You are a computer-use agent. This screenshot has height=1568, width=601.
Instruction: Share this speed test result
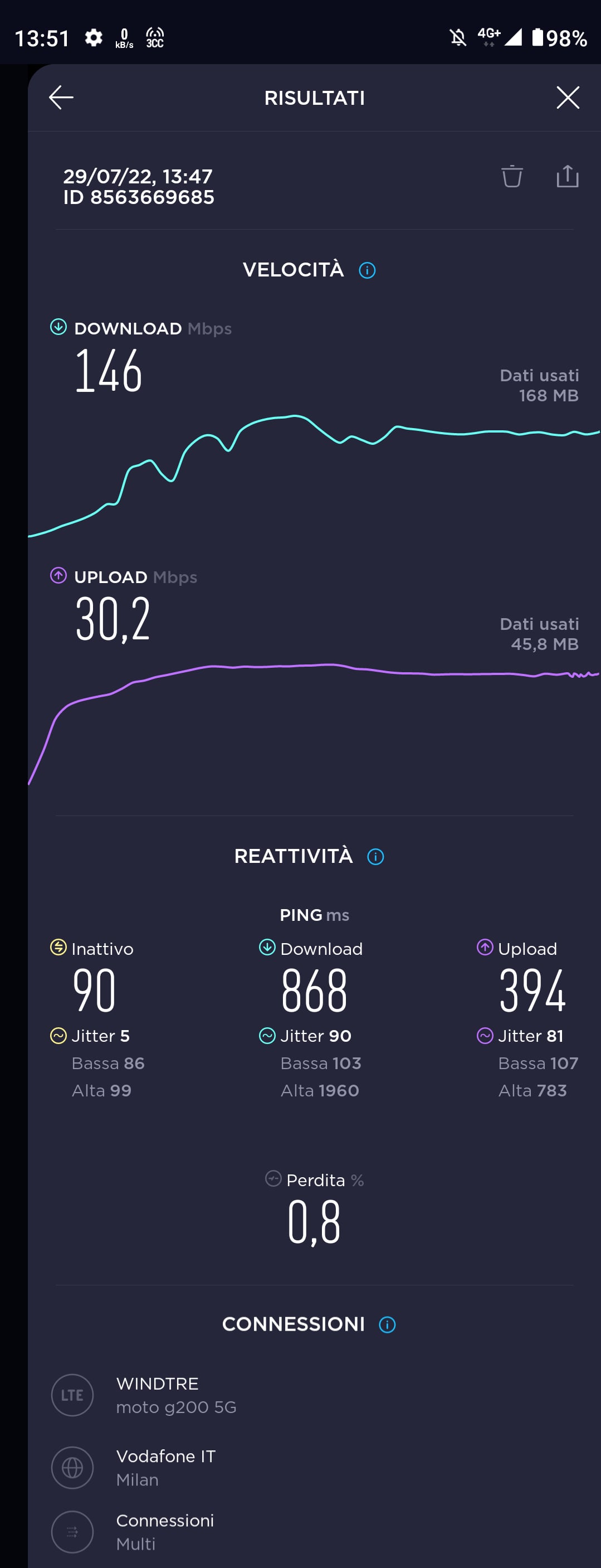[x=567, y=177]
